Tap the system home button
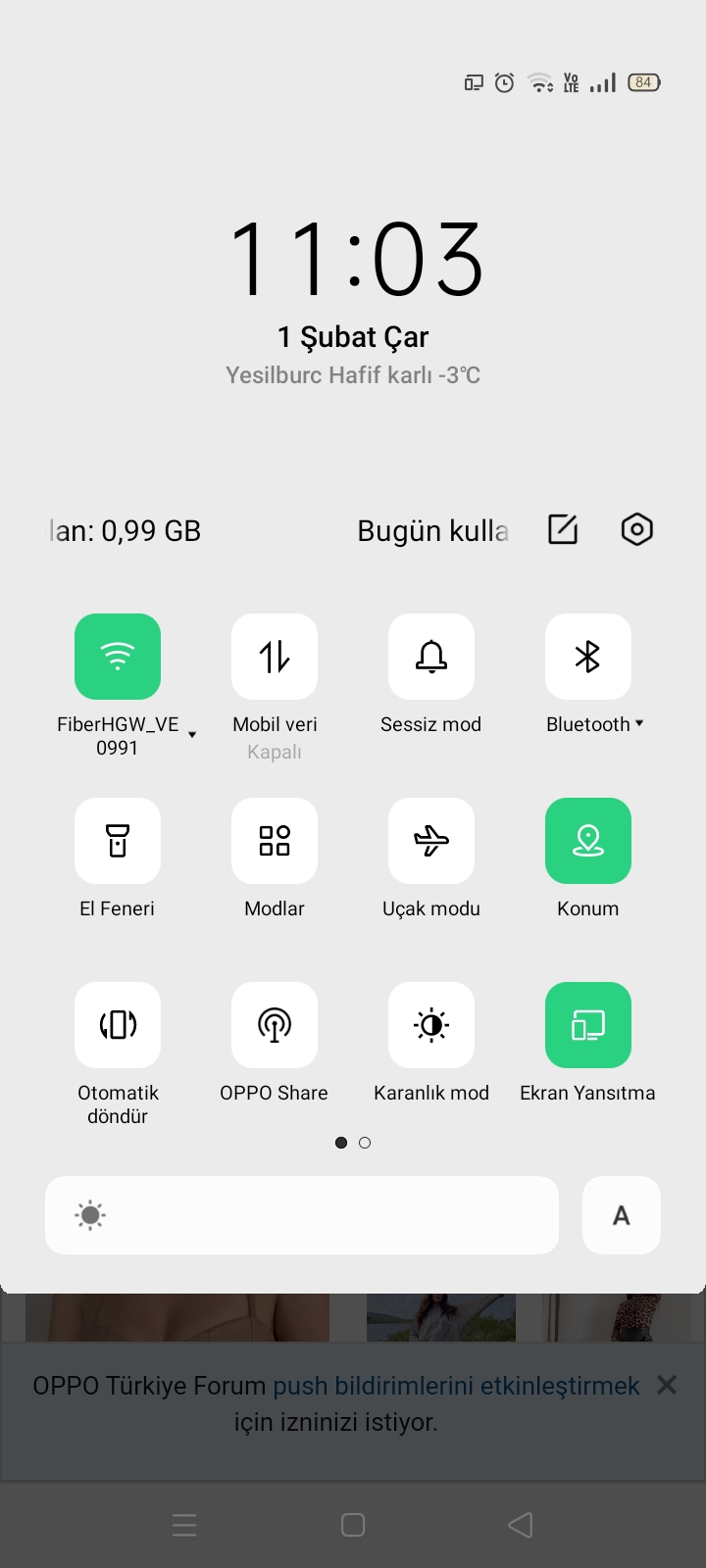706x1568 pixels. 353,1525
